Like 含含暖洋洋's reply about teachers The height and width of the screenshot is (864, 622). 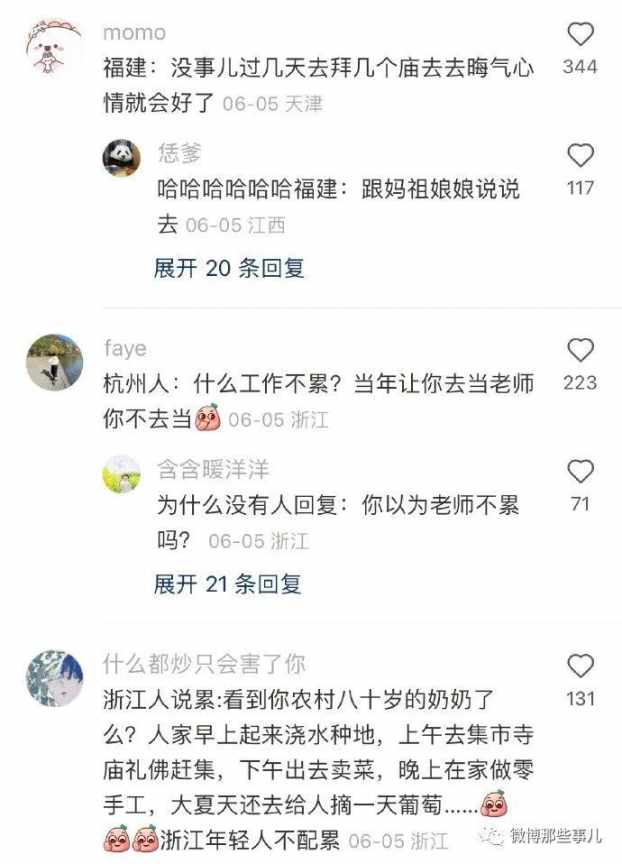point(580,471)
